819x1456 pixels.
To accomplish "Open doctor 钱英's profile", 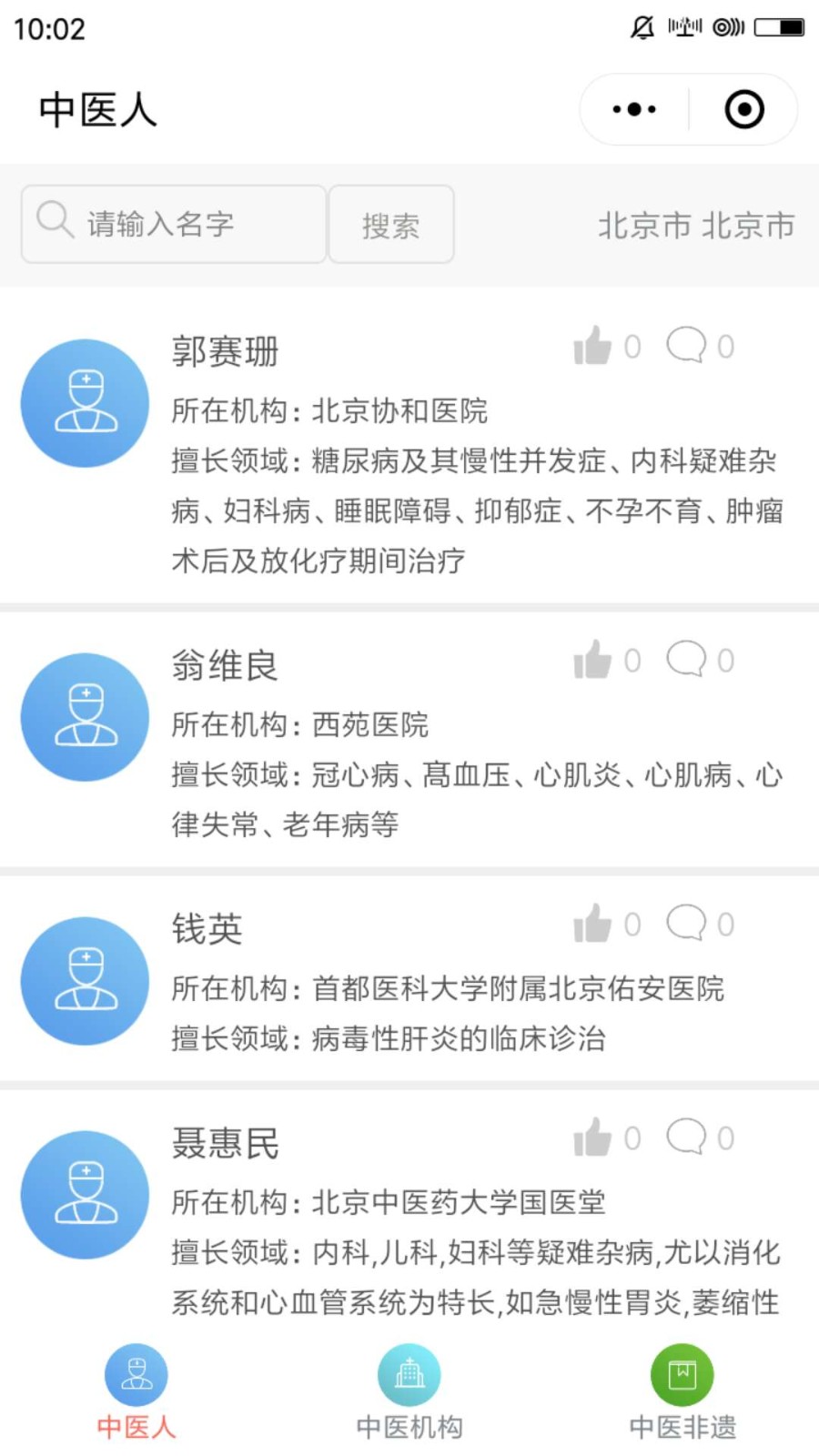I will pos(409,978).
